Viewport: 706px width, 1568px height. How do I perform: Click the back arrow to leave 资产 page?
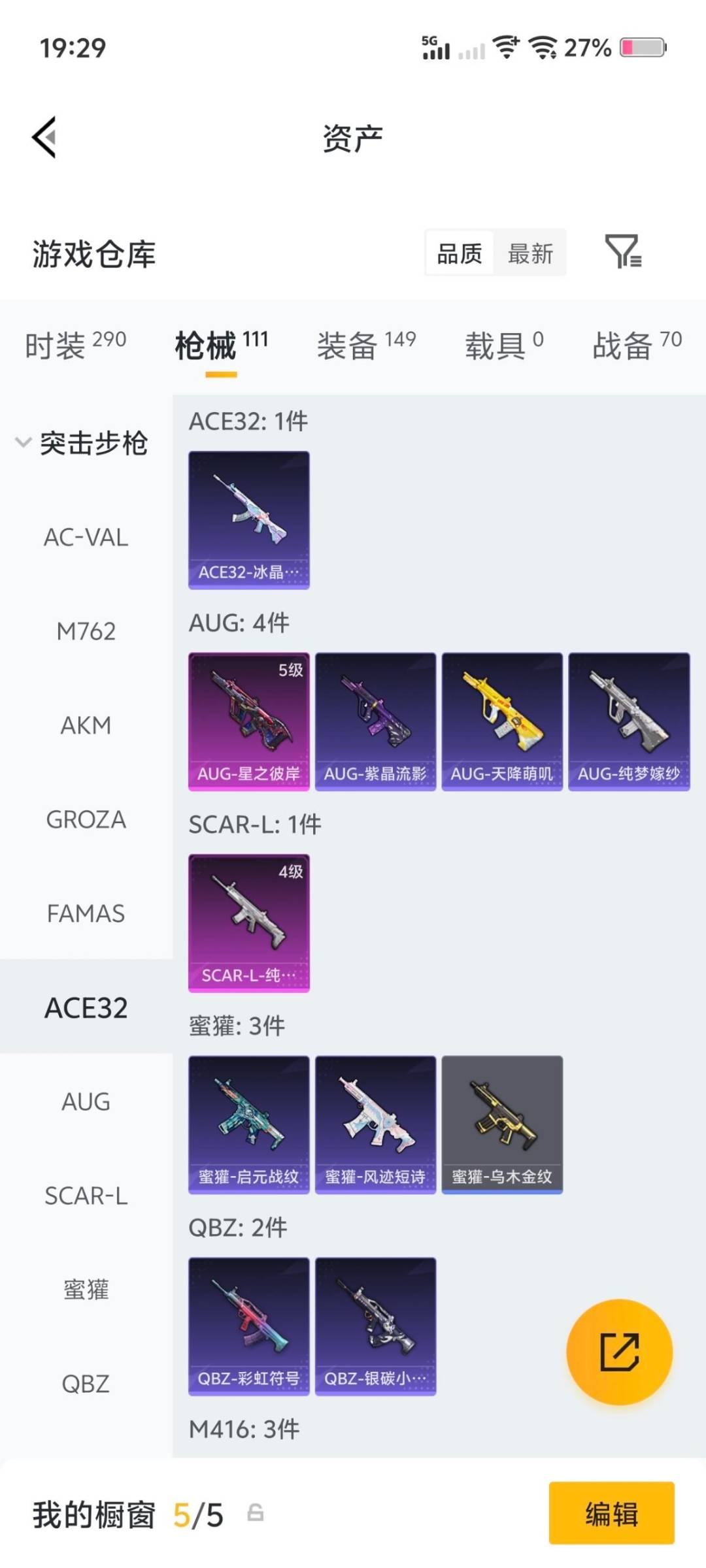tap(43, 137)
